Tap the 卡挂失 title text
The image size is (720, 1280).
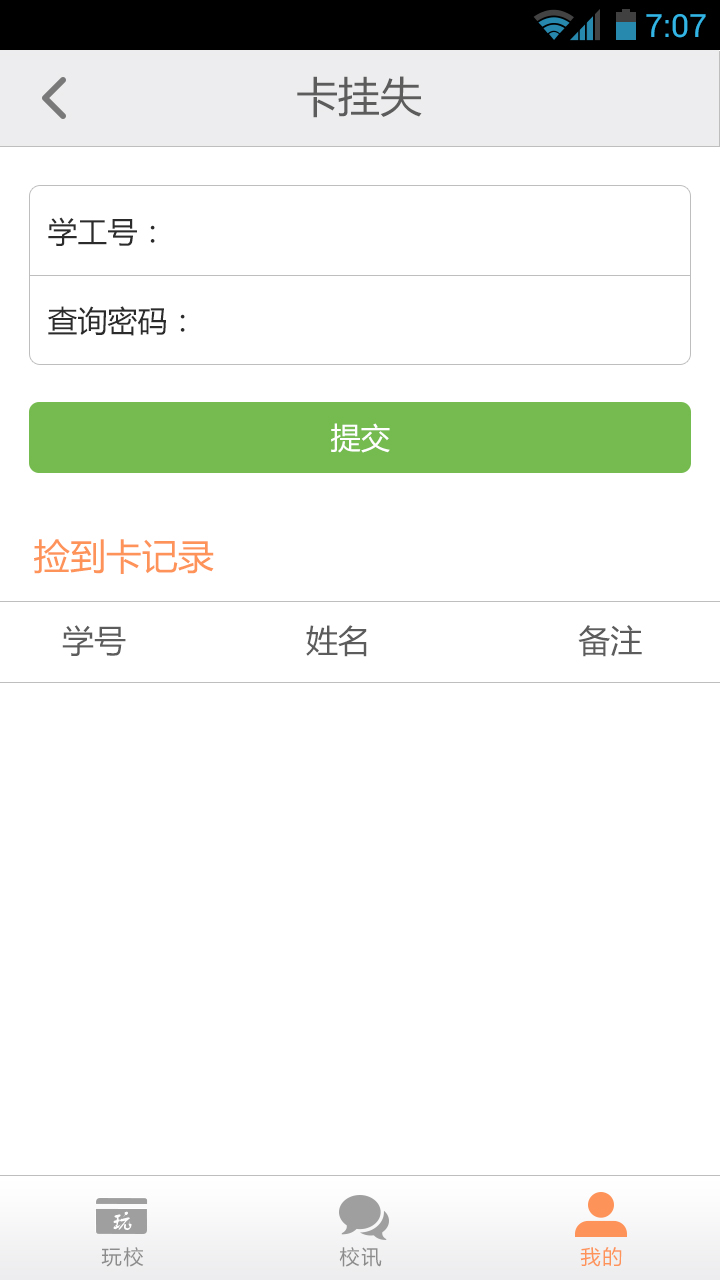pyautogui.click(x=360, y=95)
